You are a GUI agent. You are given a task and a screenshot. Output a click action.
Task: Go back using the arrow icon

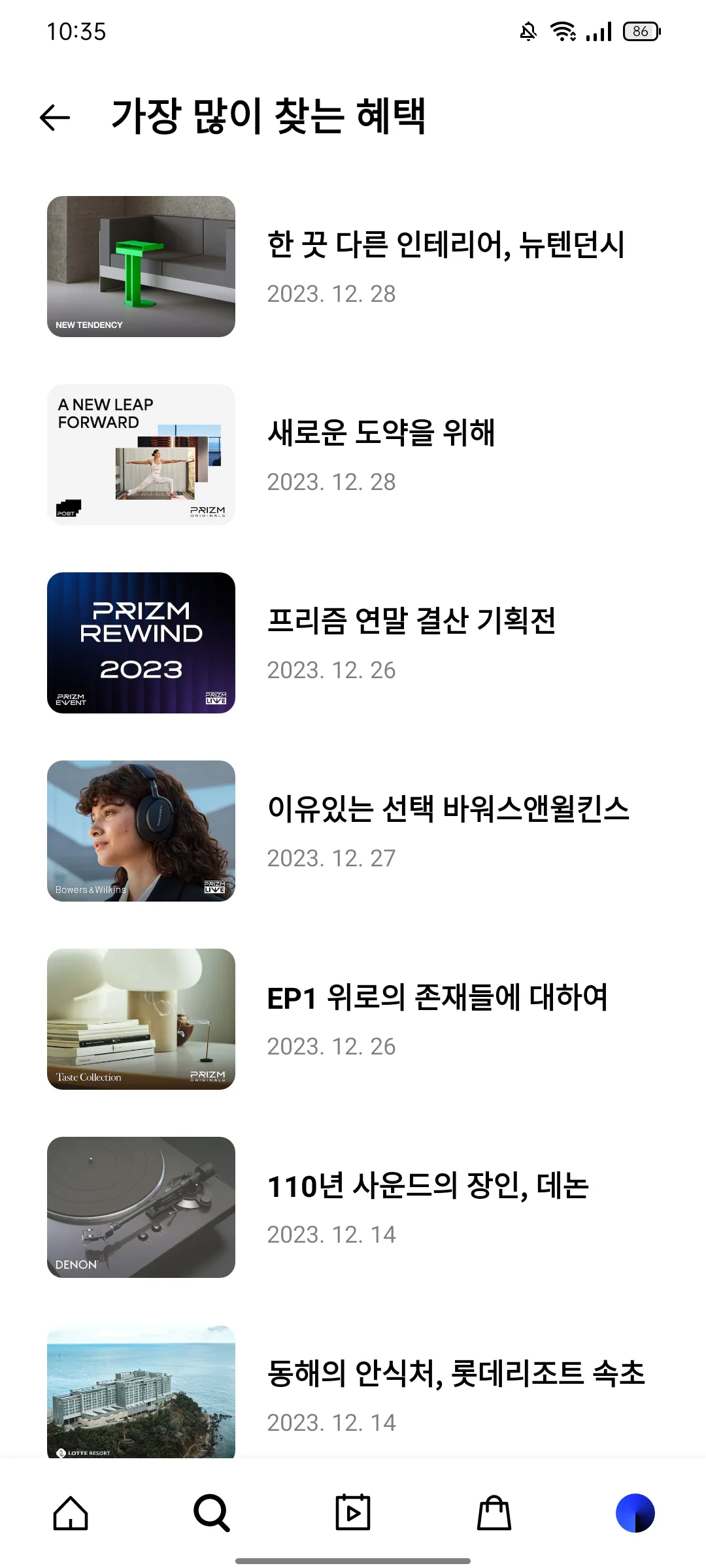tap(55, 118)
